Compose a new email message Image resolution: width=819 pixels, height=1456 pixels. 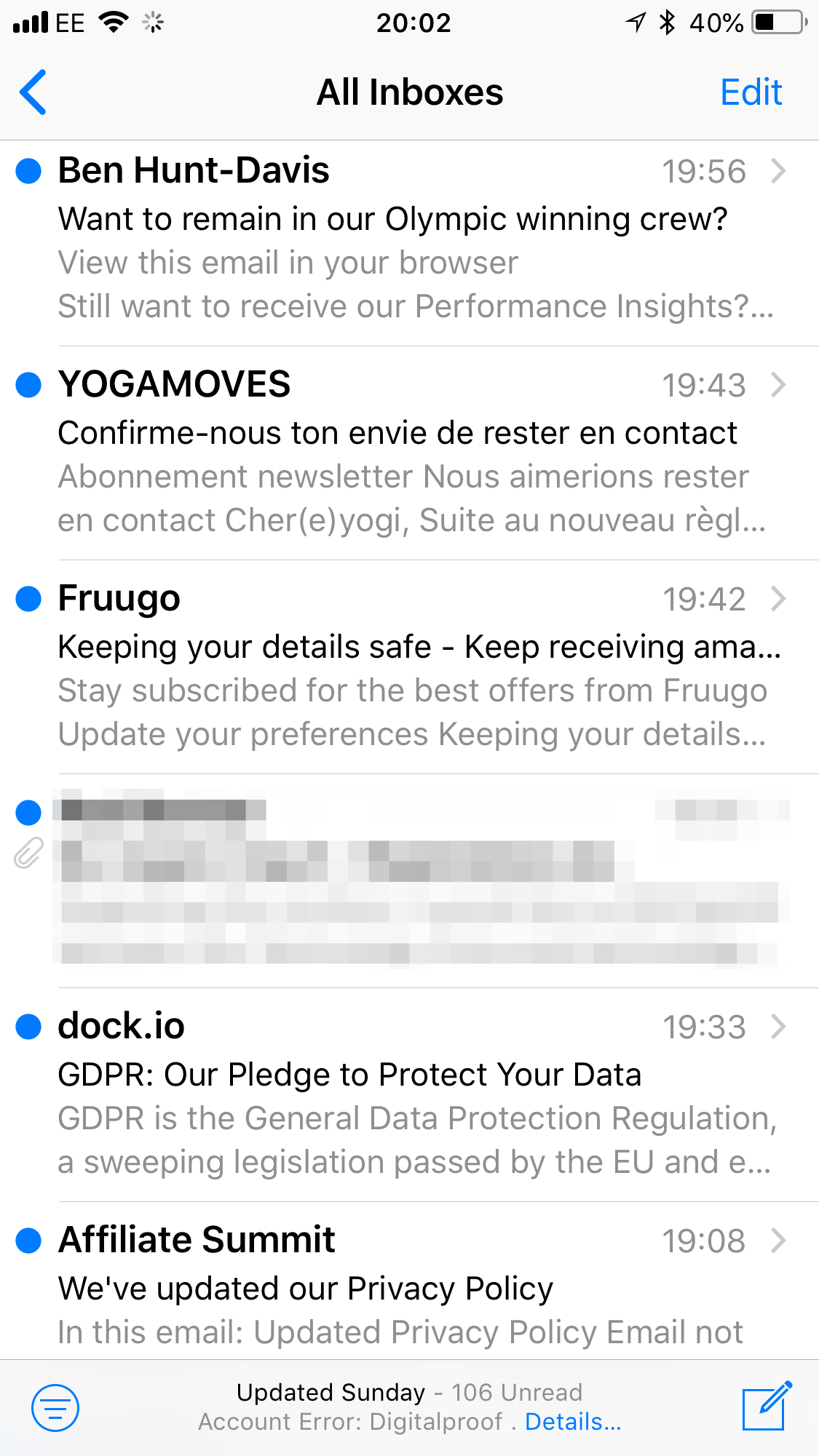tap(767, 1406)
